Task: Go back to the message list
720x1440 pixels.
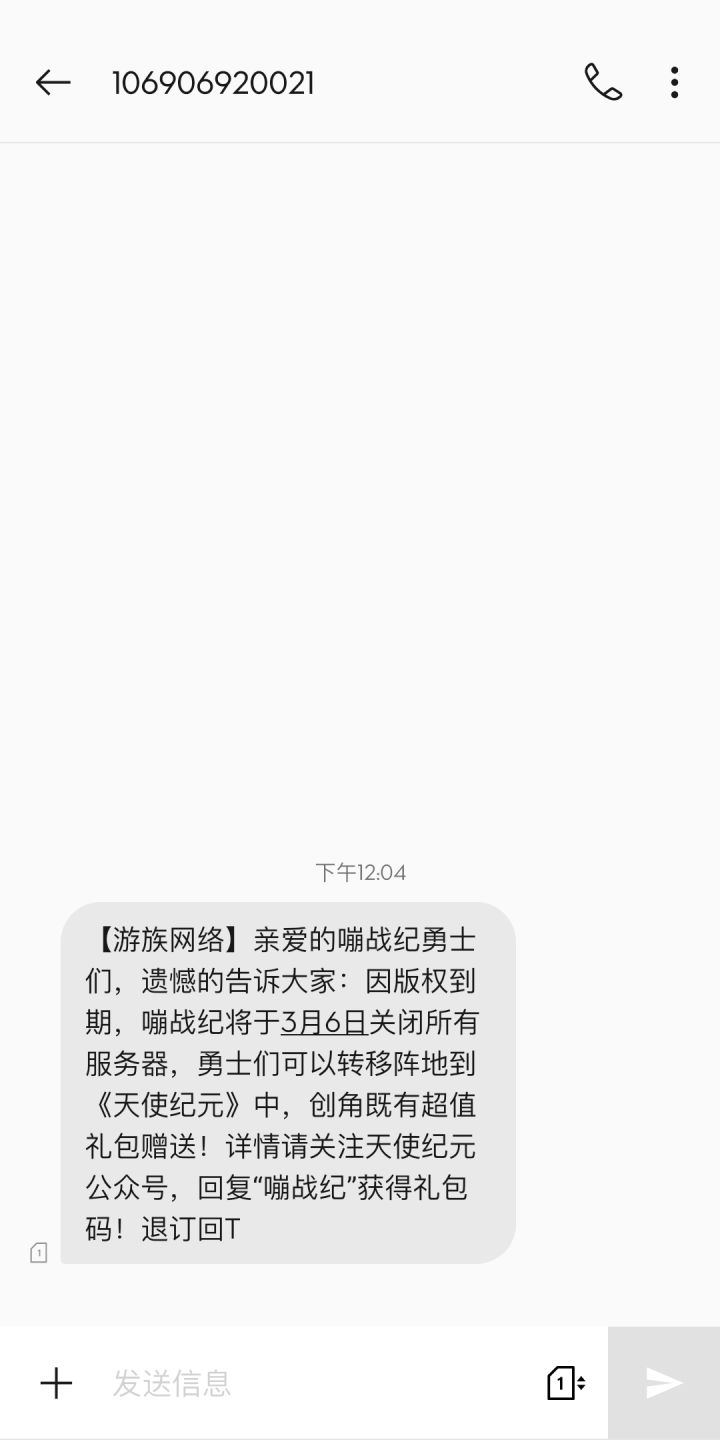Action: (53, 82)
